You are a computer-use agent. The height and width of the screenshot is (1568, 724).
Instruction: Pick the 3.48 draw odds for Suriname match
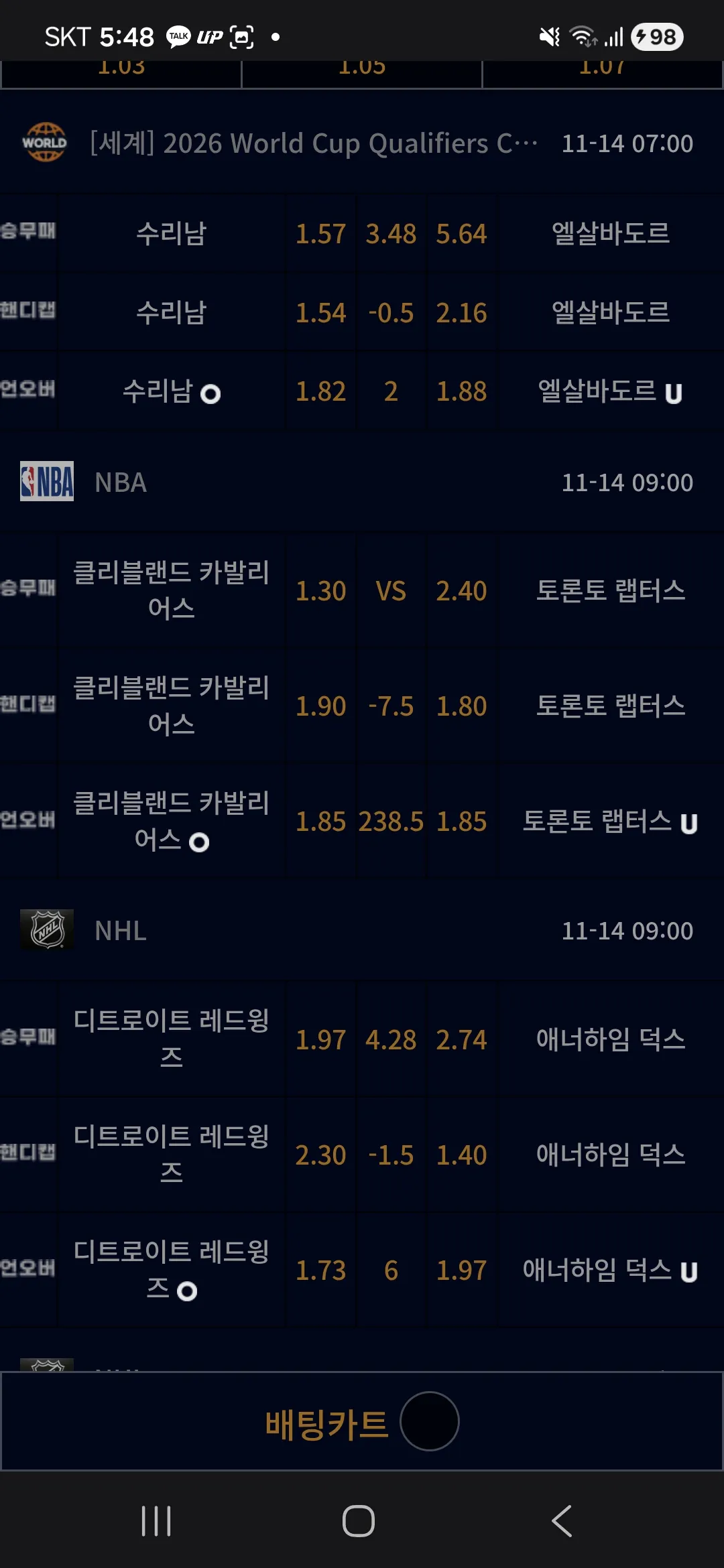391,234
